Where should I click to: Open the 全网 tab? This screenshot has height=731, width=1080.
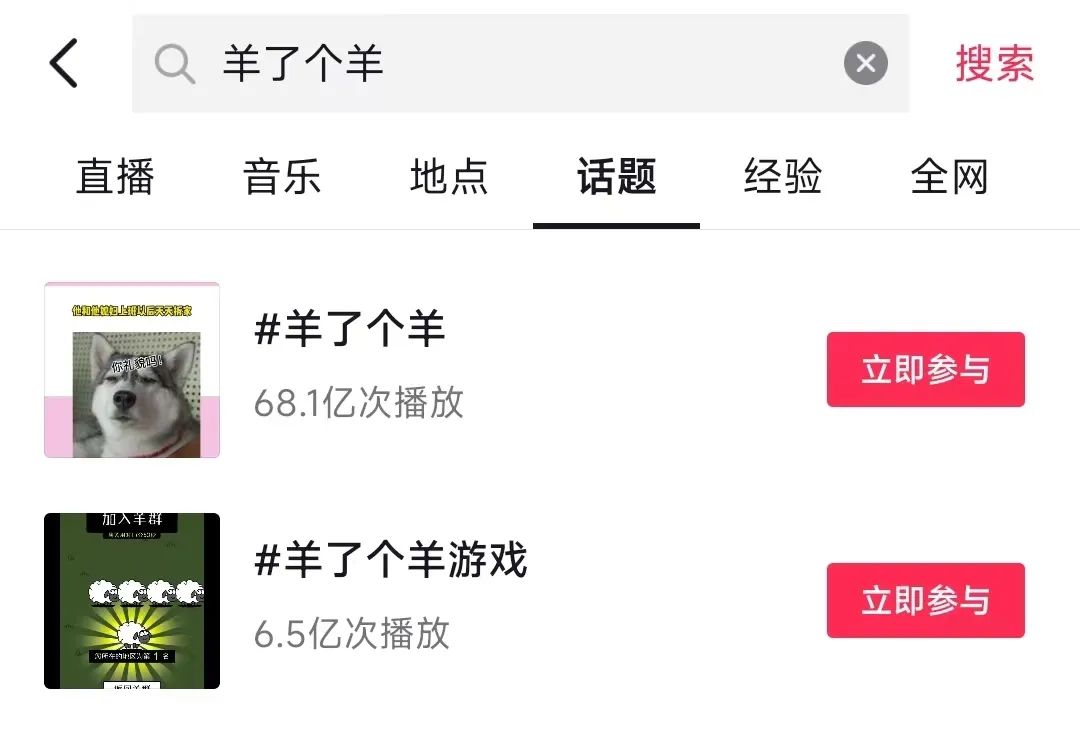[x=949, y=178]
